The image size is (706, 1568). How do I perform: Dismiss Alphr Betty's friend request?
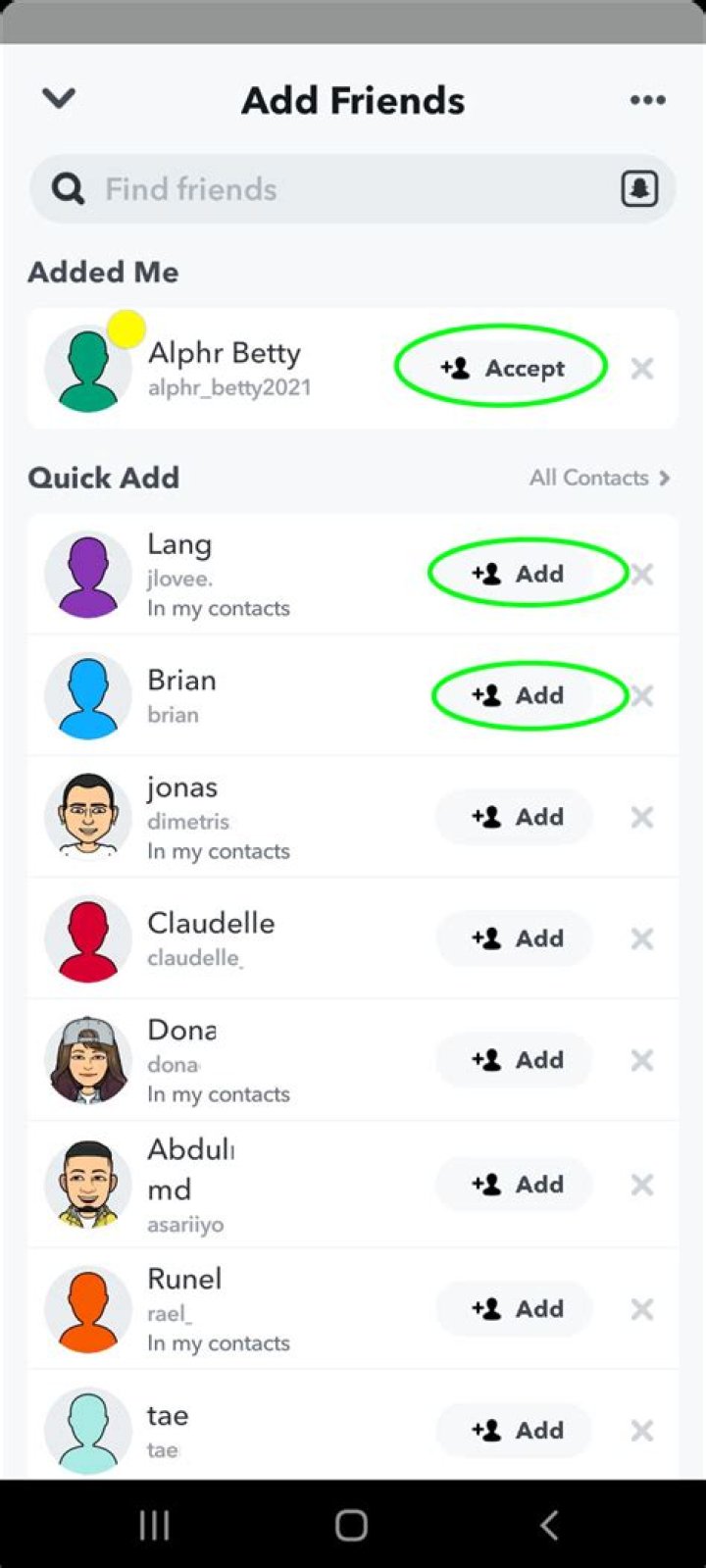point(642,369)
